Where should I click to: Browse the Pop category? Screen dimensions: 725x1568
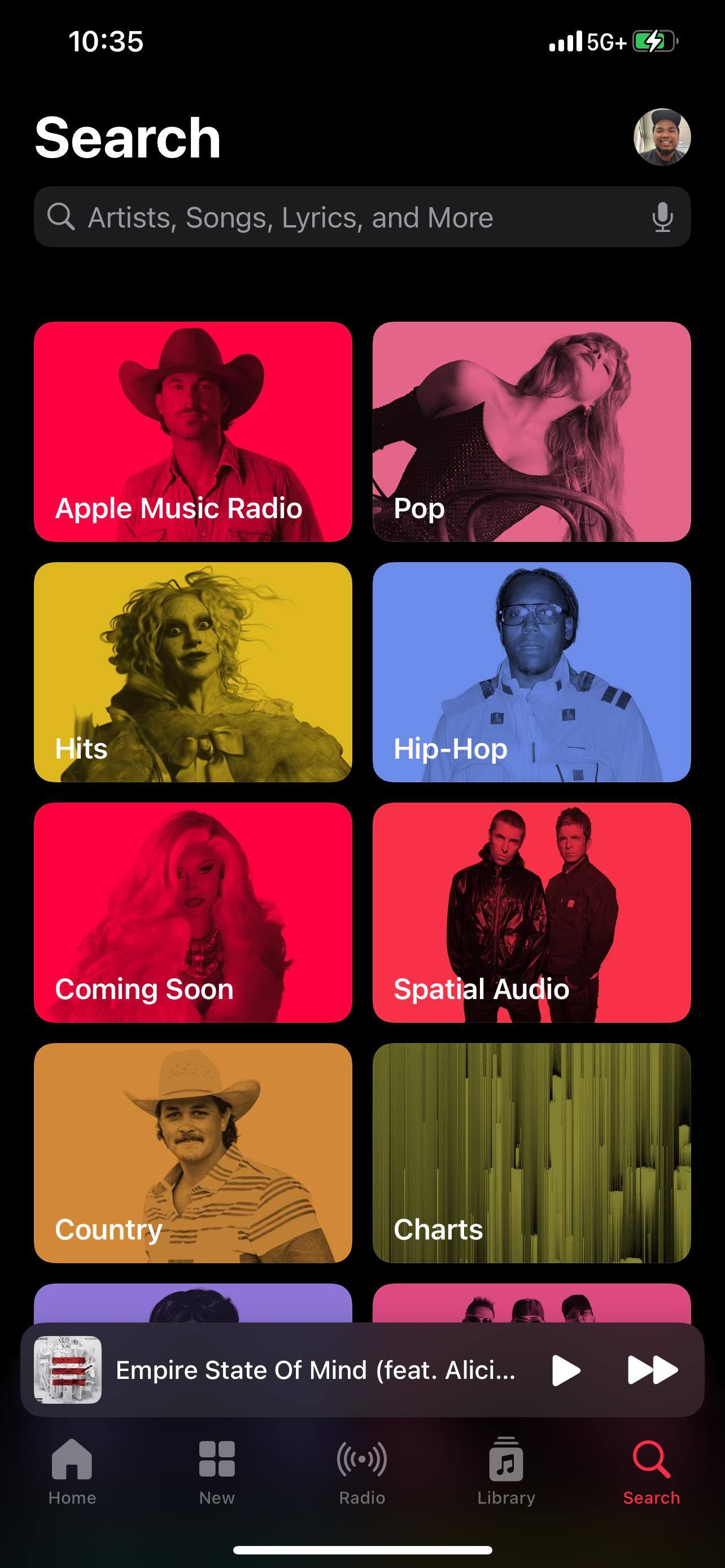click(x=531, y=431)
